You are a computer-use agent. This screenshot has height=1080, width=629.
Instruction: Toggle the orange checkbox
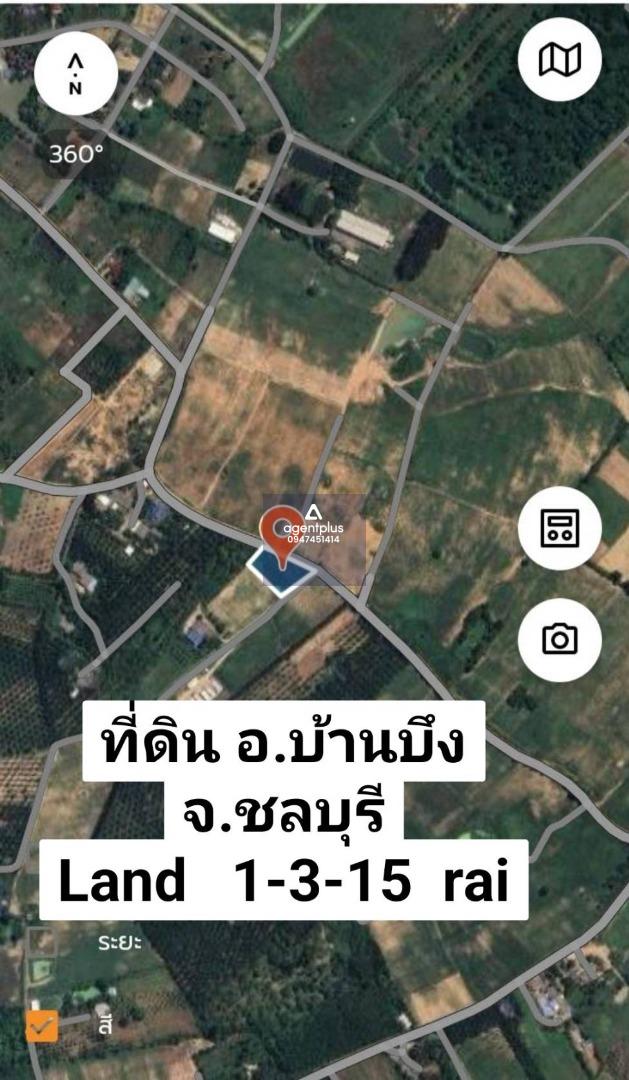pyautogui.click(x=42, y=1026)
